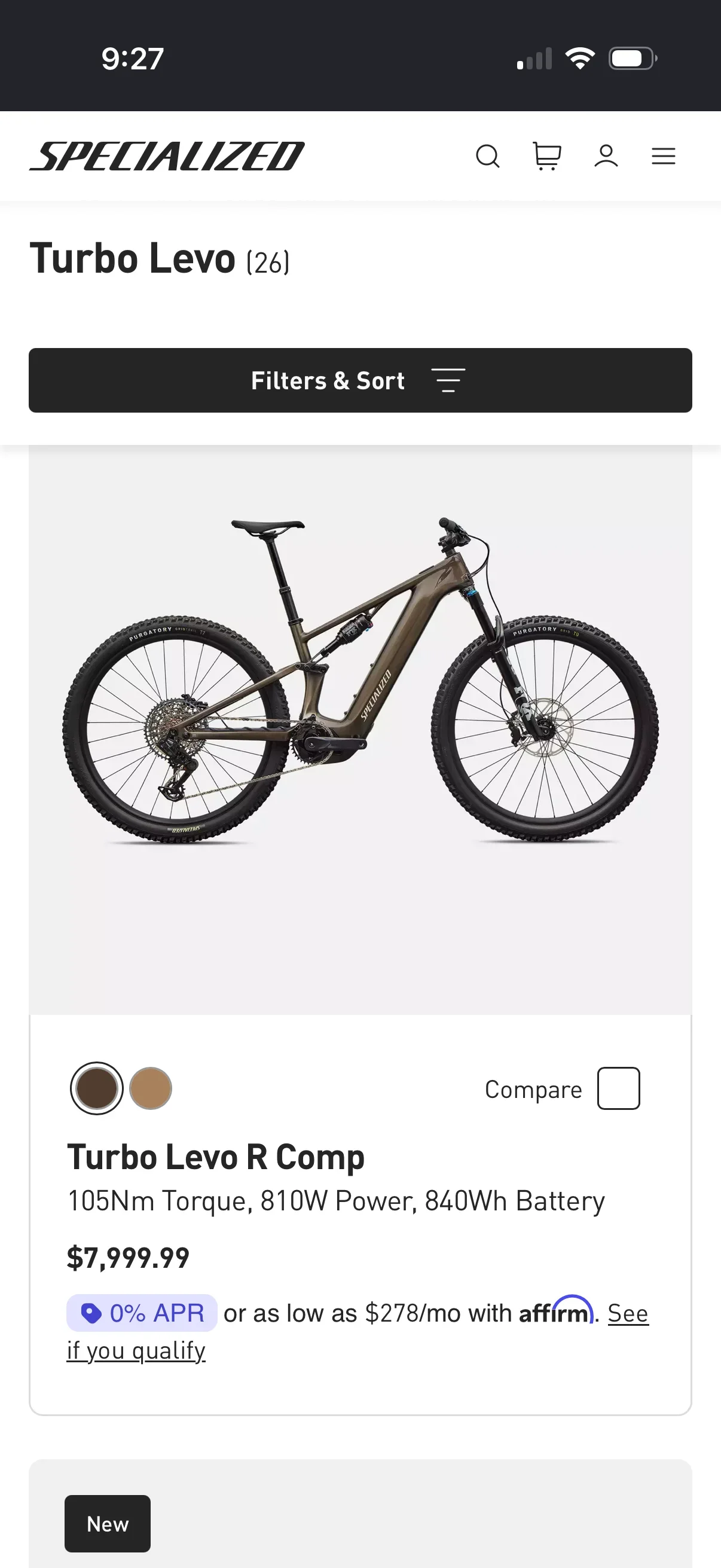This screenshot has height=1568, width=721.
Task: Open the Turbo Levo R Comp title link
Action: 216,1157
